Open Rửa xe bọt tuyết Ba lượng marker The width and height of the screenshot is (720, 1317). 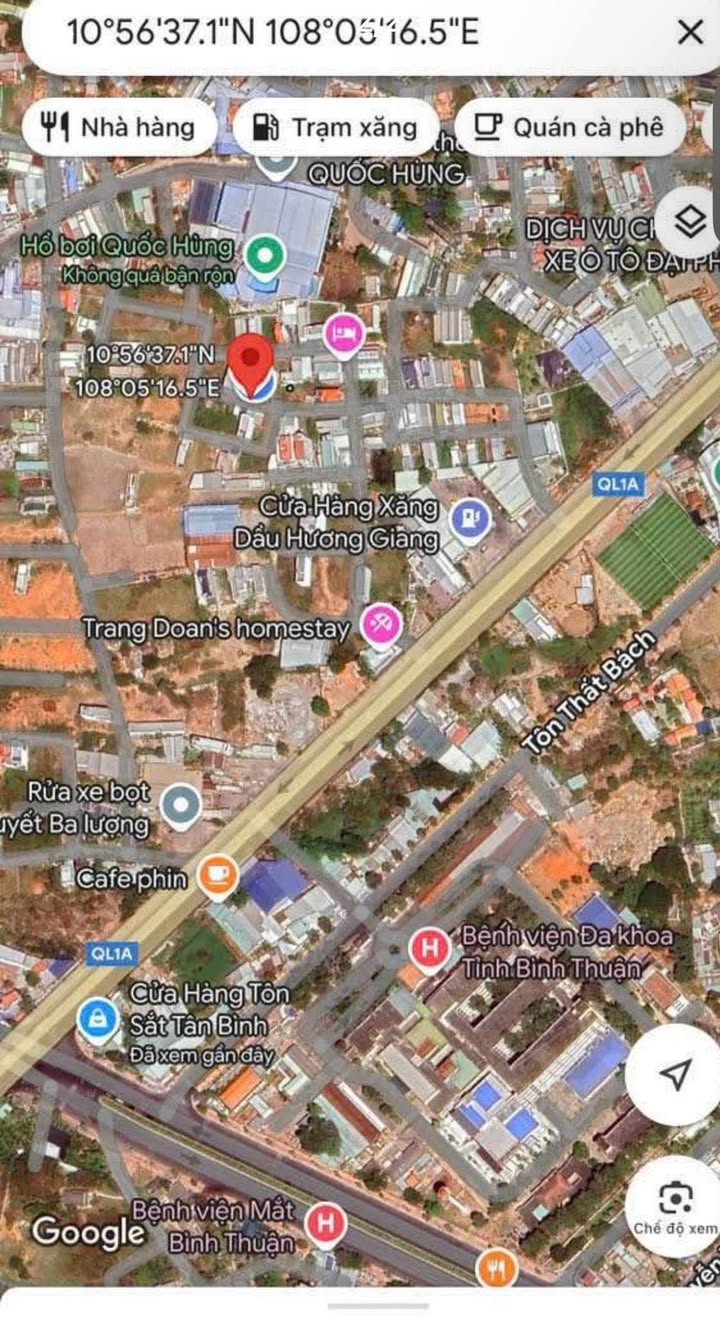(181, 806)
